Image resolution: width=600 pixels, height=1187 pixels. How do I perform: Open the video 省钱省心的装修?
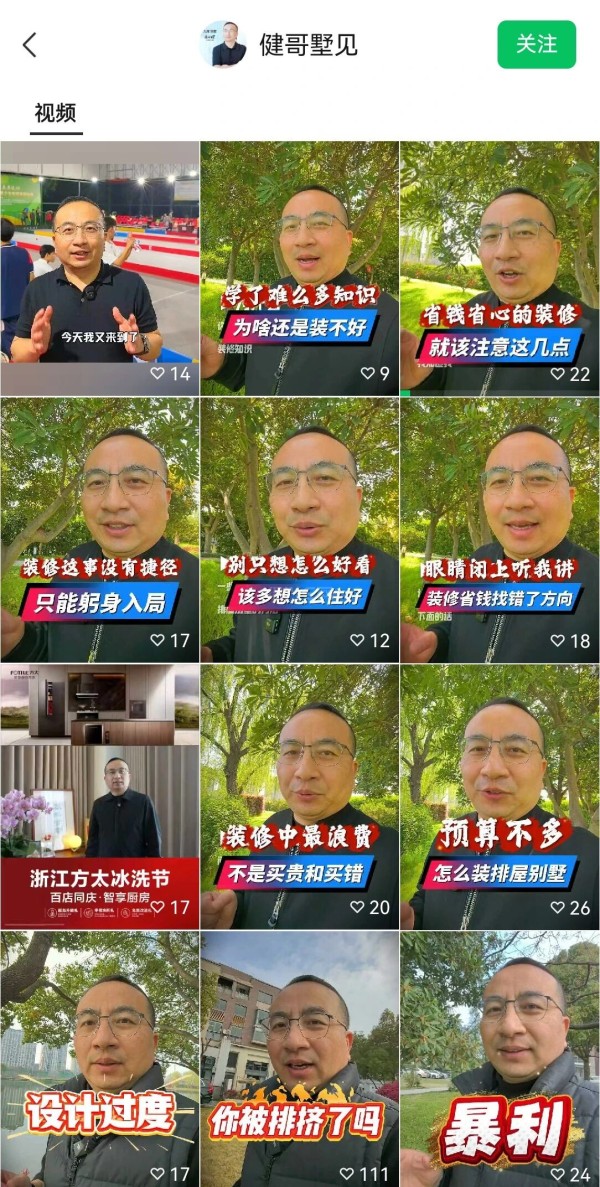pyautogui.click(x=500, y=268)
